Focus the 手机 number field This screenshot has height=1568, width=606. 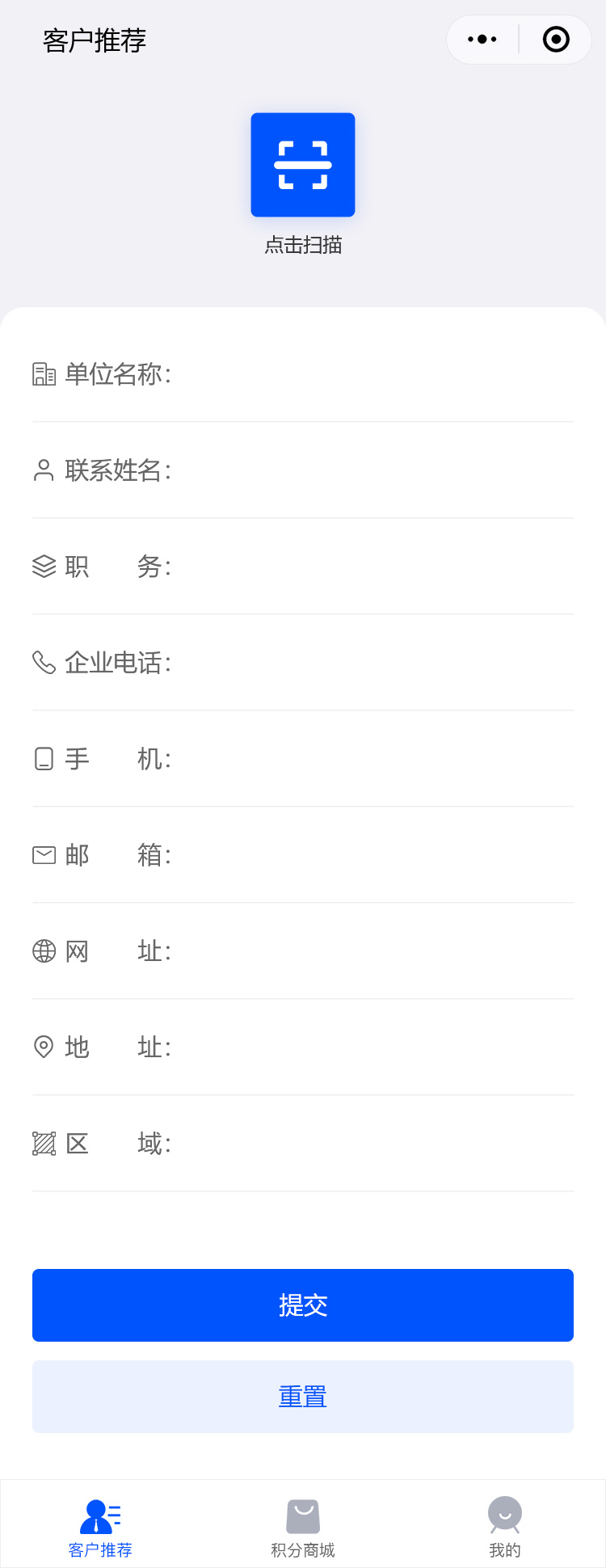pos(372,759)
